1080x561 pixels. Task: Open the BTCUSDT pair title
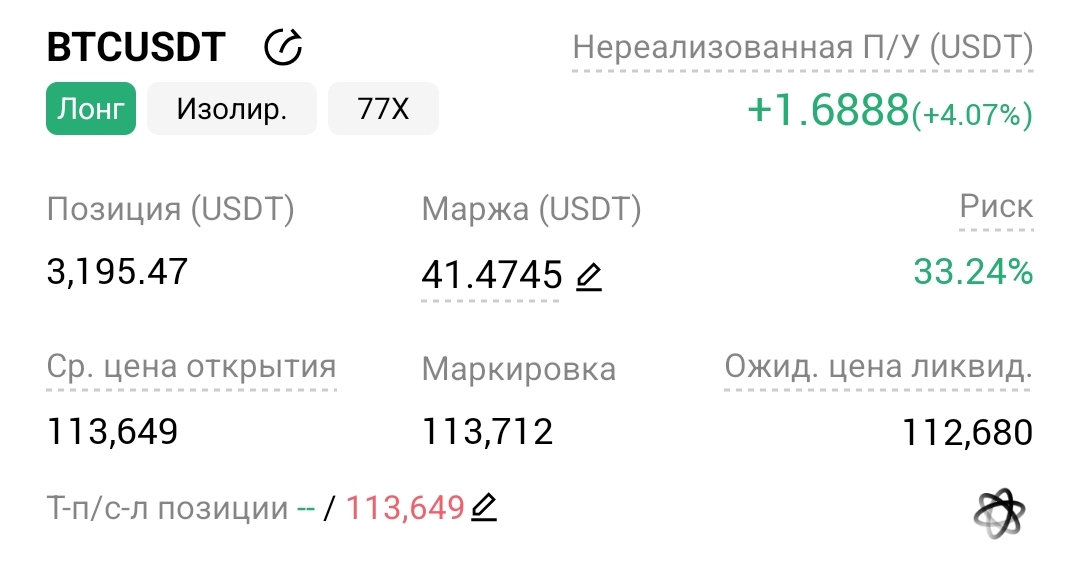[x=136, y=47]
